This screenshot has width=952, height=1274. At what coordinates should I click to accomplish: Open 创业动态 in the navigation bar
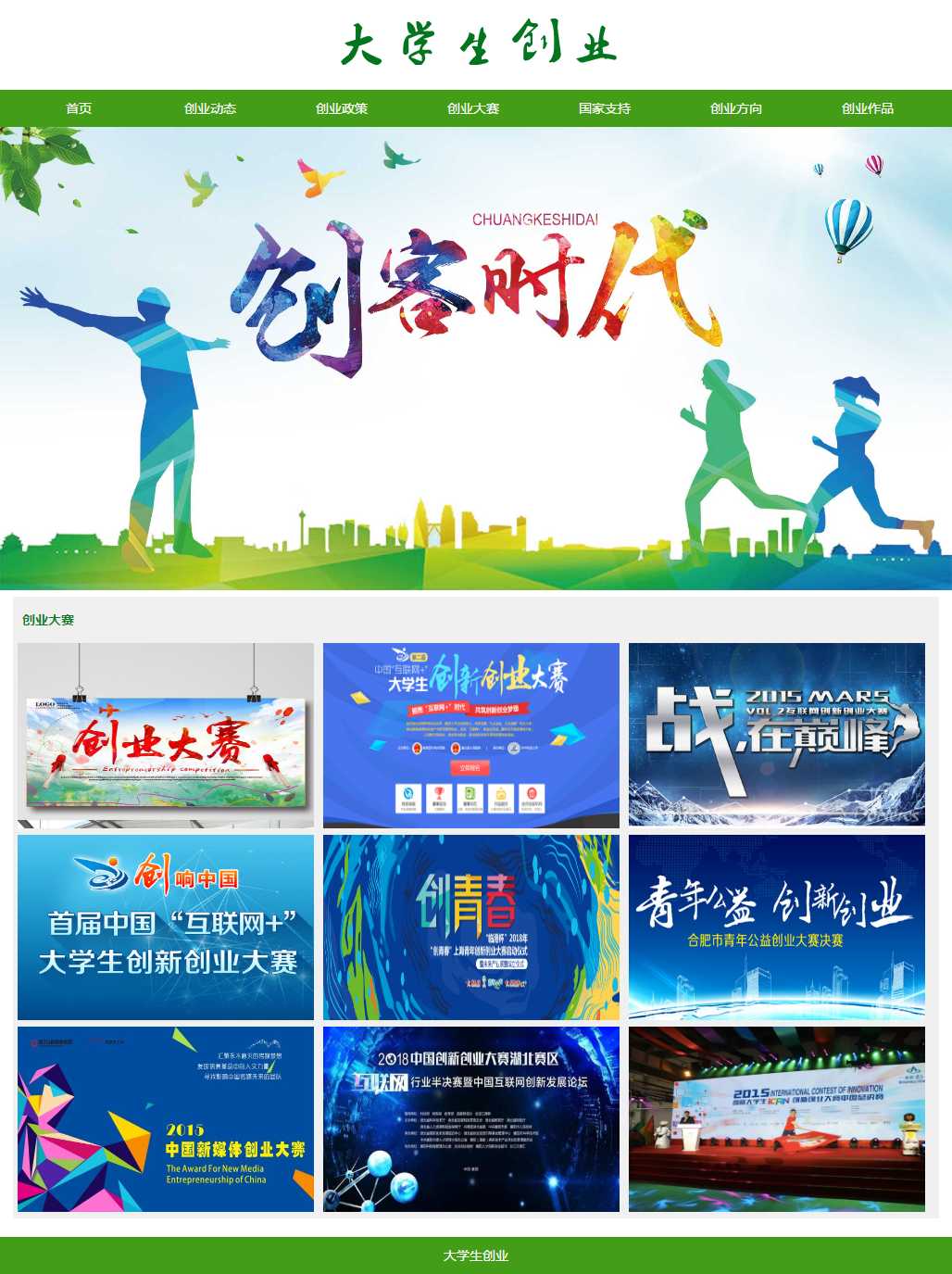[x=210, y=108]
